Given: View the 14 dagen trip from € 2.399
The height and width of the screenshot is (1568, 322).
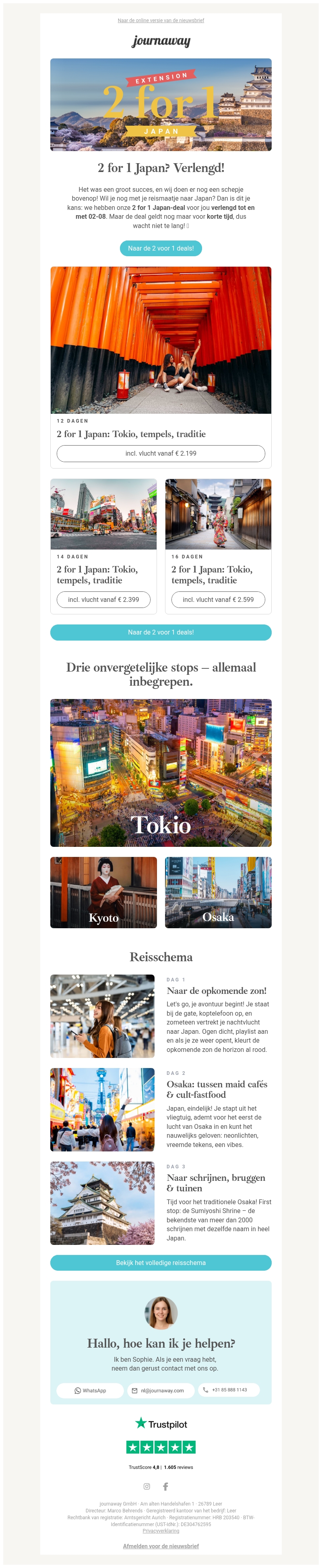Looking at the screenshot, I should [103, 599].
